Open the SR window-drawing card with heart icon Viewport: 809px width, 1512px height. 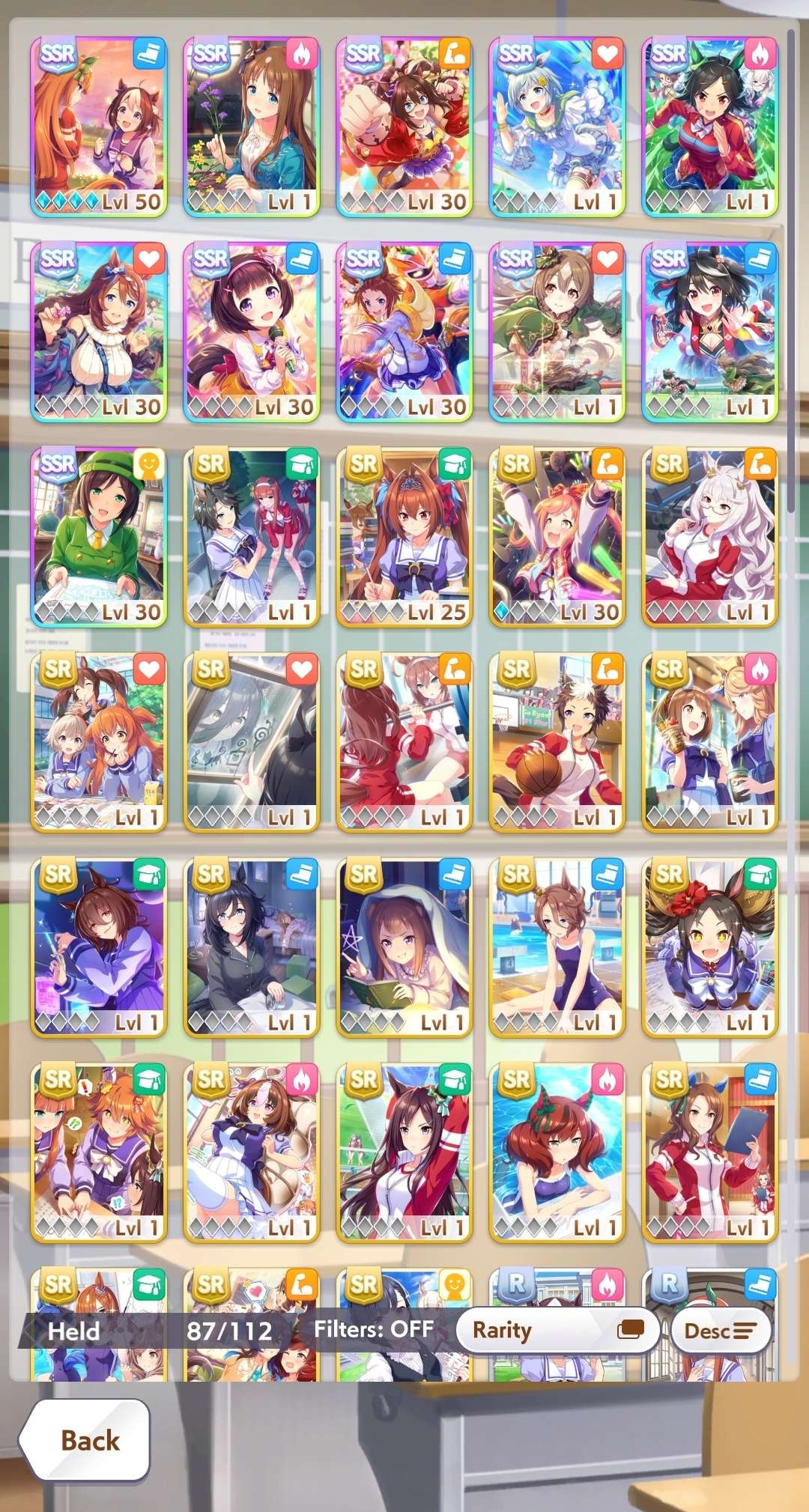pos(252,743)
